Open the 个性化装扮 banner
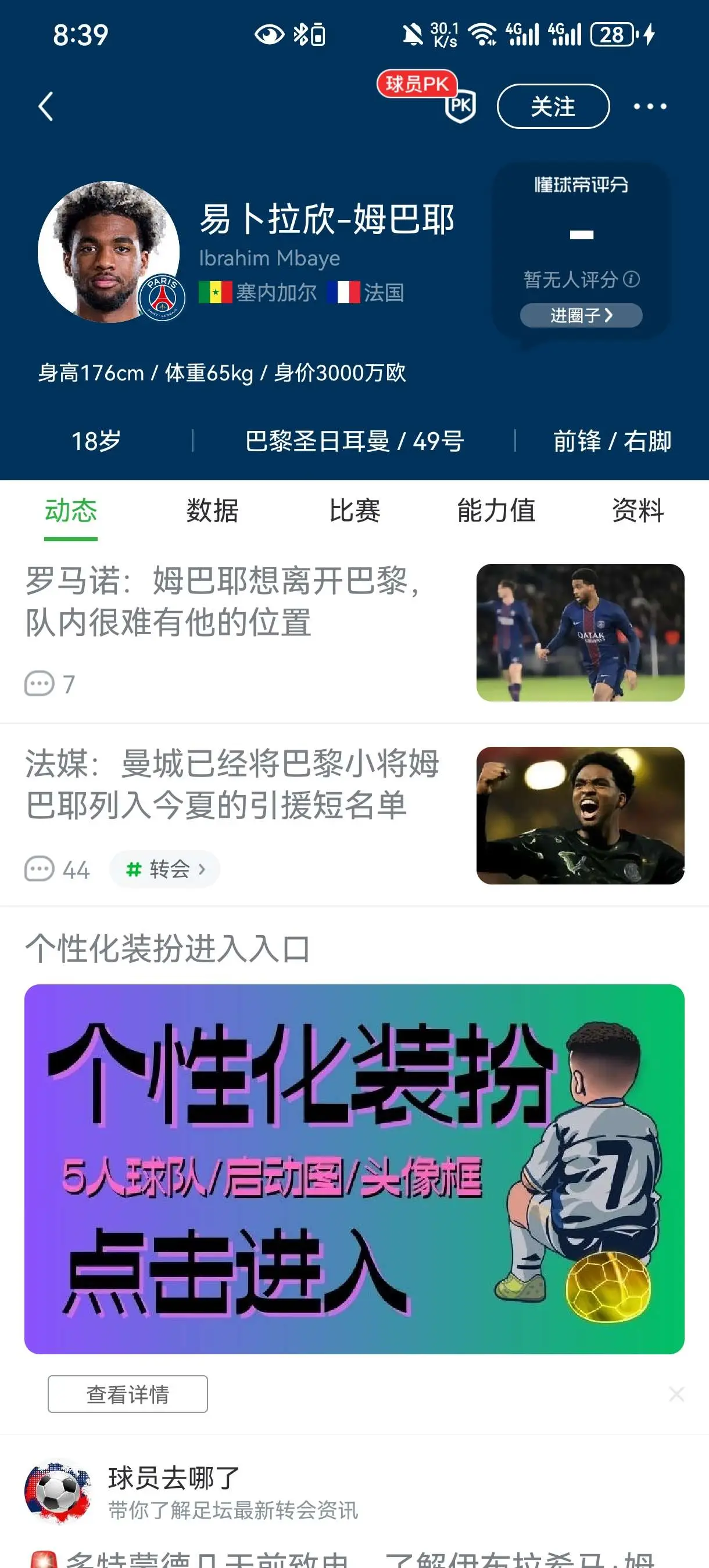 pyautogui.click(x=354, y=1168)
